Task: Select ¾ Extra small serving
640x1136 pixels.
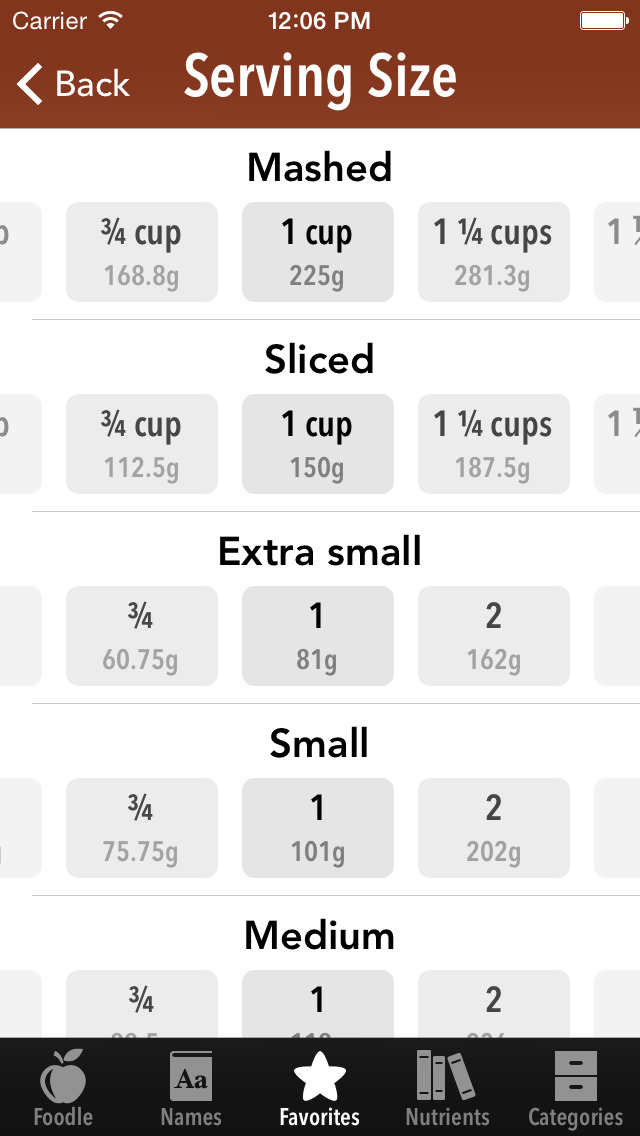Action: [142, 636]
